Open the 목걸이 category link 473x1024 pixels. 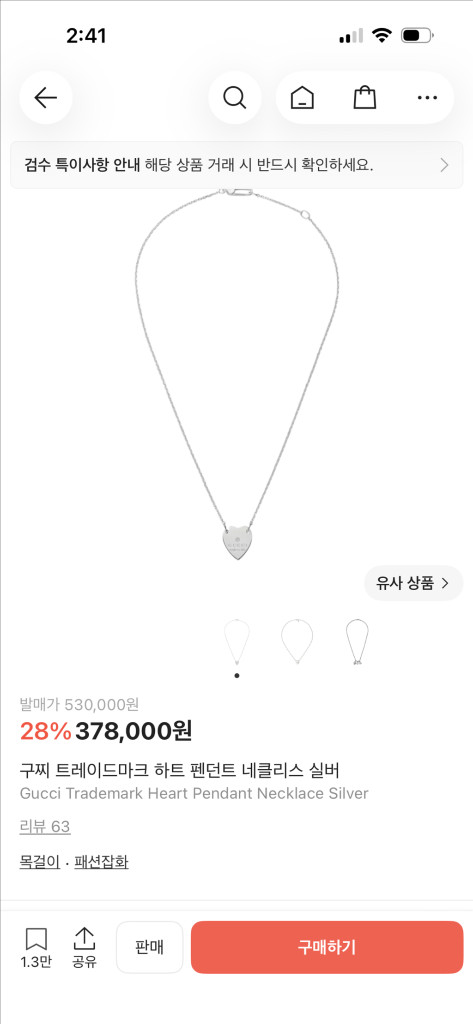(40, 862)
